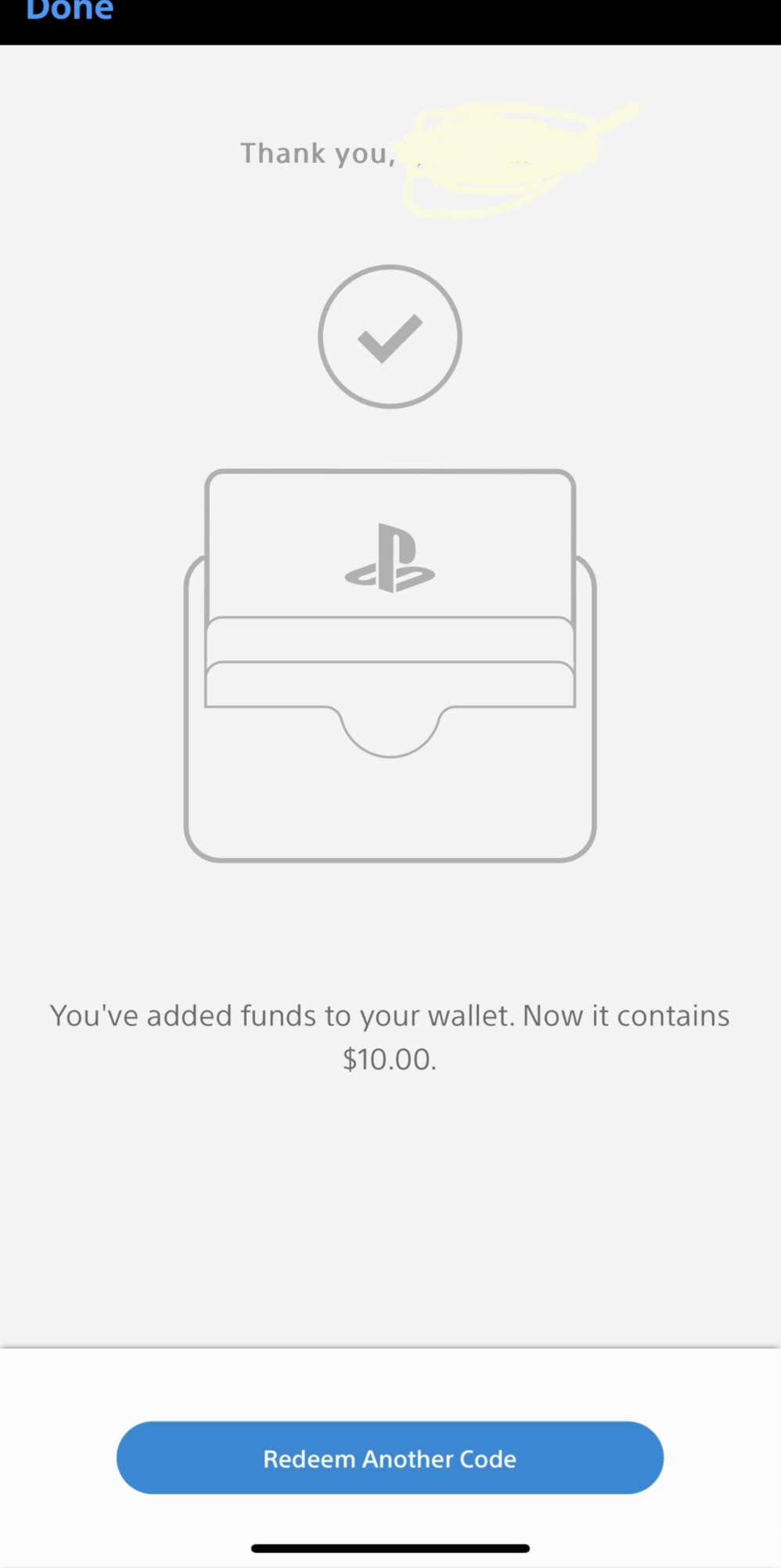The image size is (781, 1568).
Task: Click the black status bar at top
Action: [390, 20]
